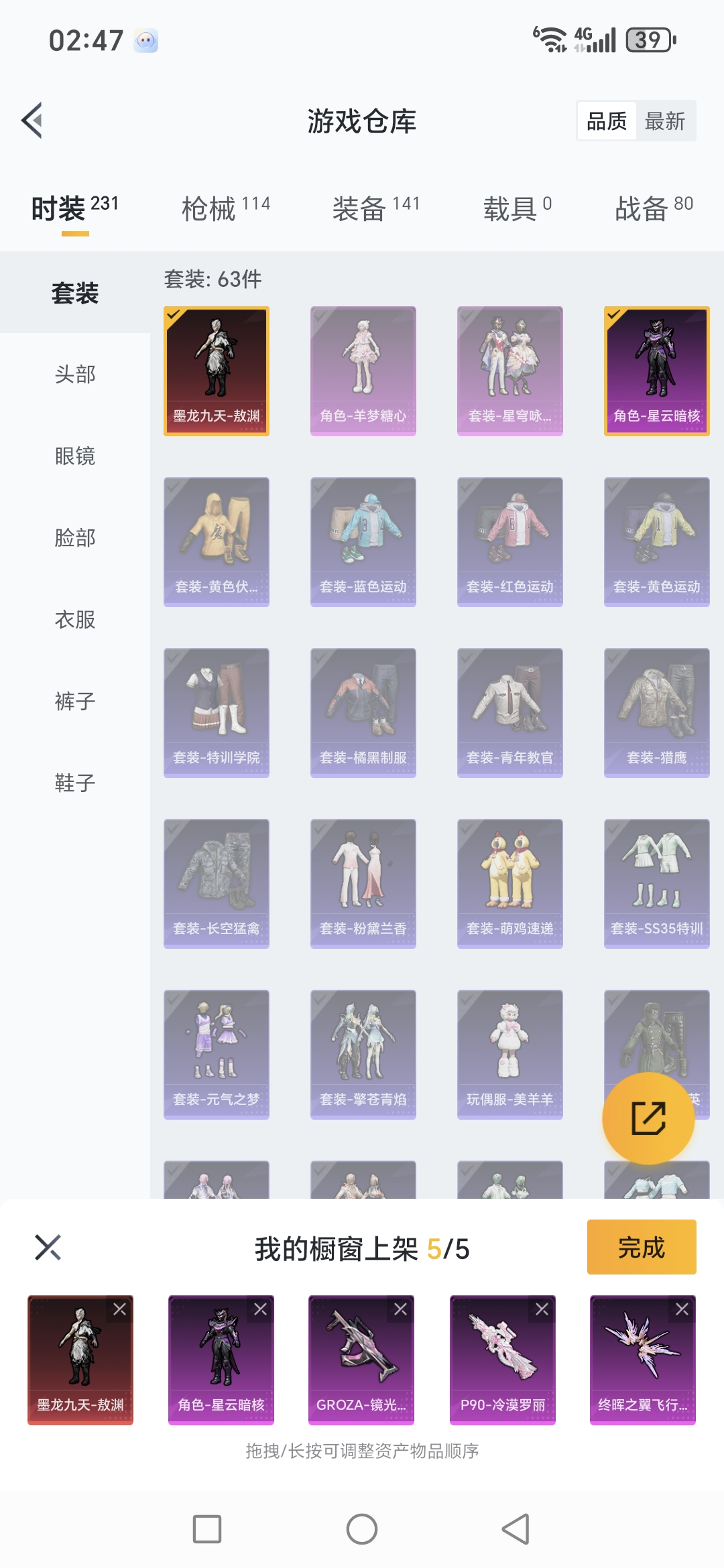This screenshot has width=724, height=1568.
Task: Close the 我的橱窗上架 panel
Action: click(x=48, y=1248)
